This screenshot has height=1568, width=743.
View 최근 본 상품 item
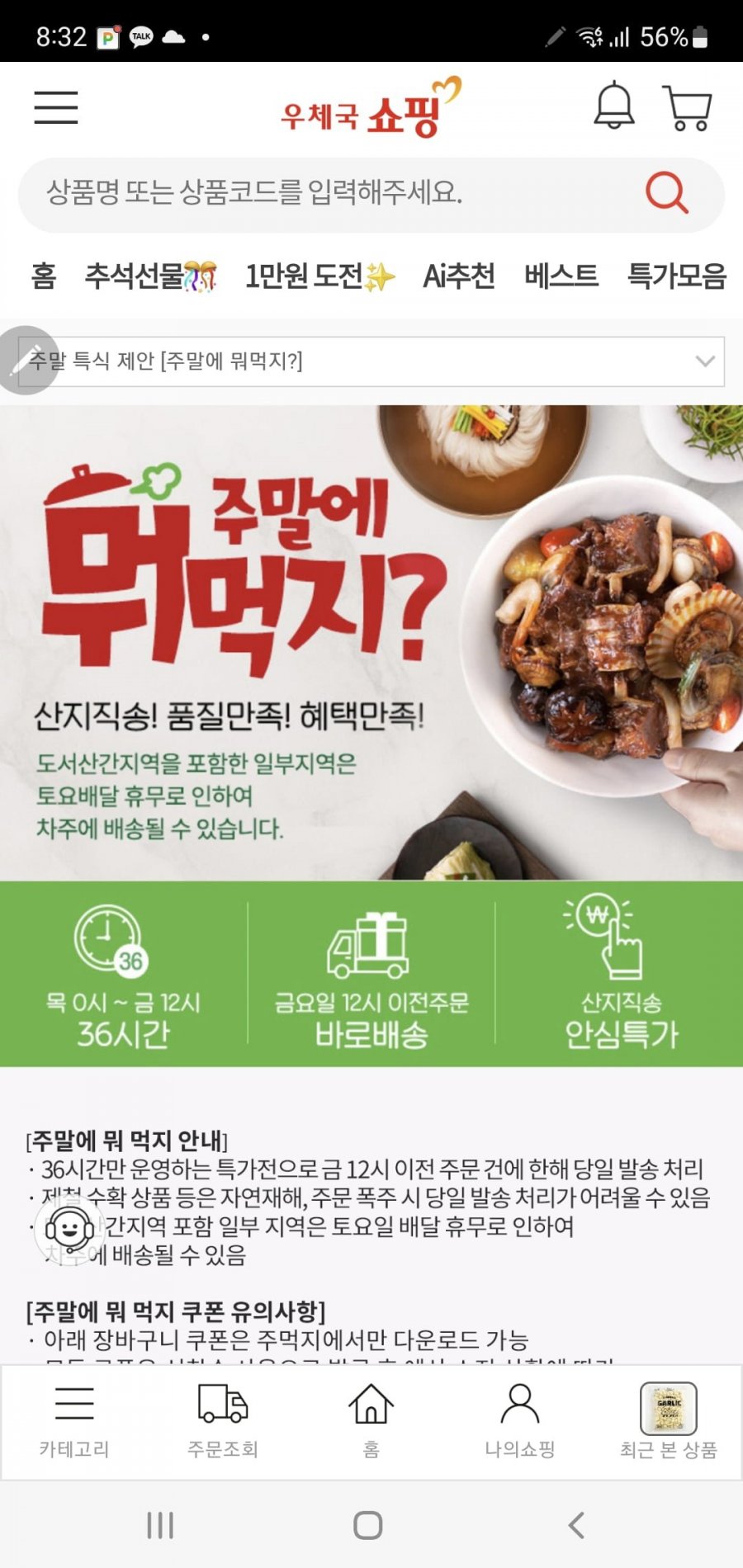[x=669, y=1421]
